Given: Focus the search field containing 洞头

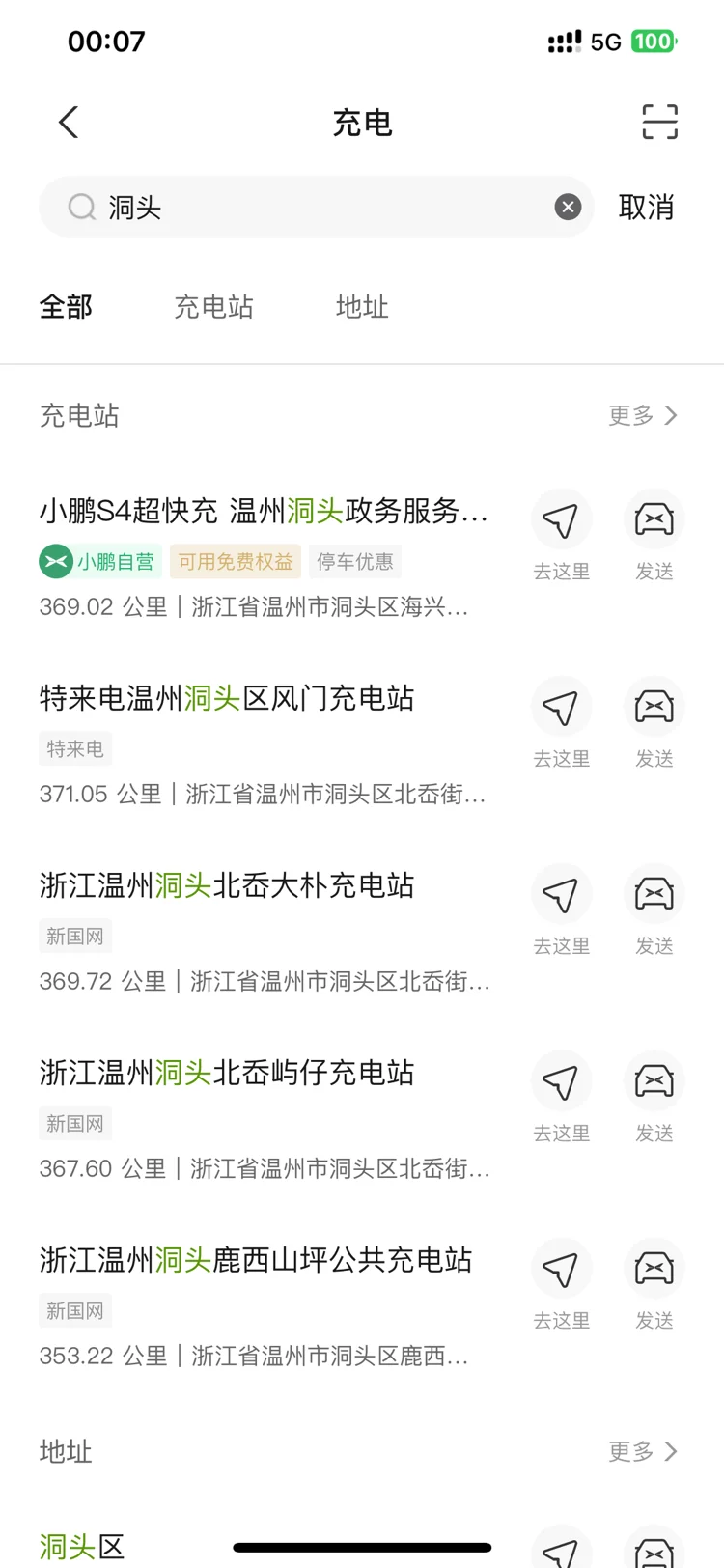Looking at the screenshot, I should click(x=316, y=207).
